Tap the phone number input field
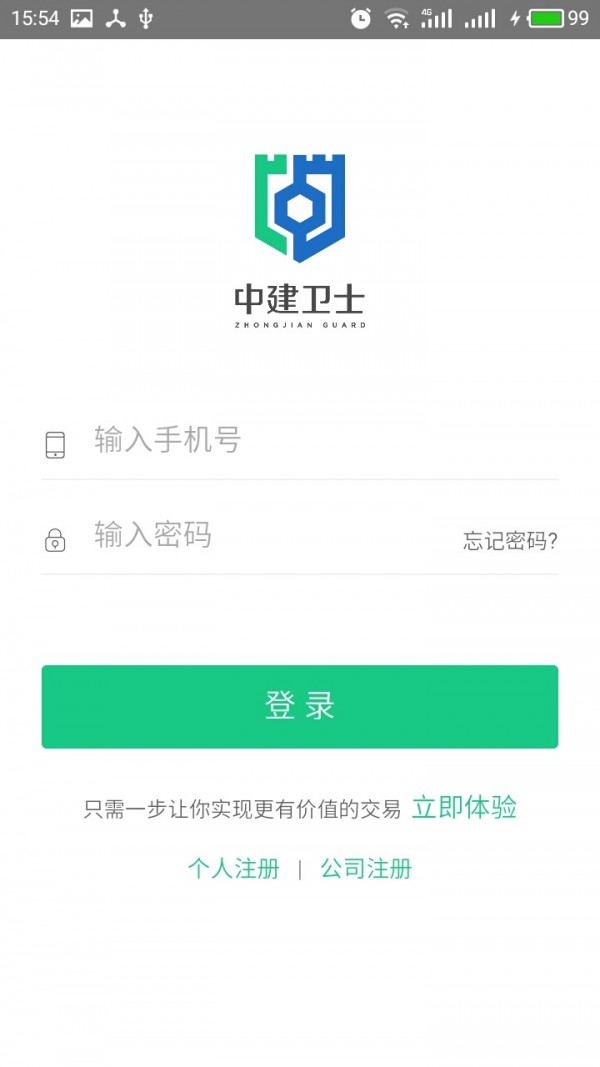The image size is (600, 1067). click(x=300, y=440)
